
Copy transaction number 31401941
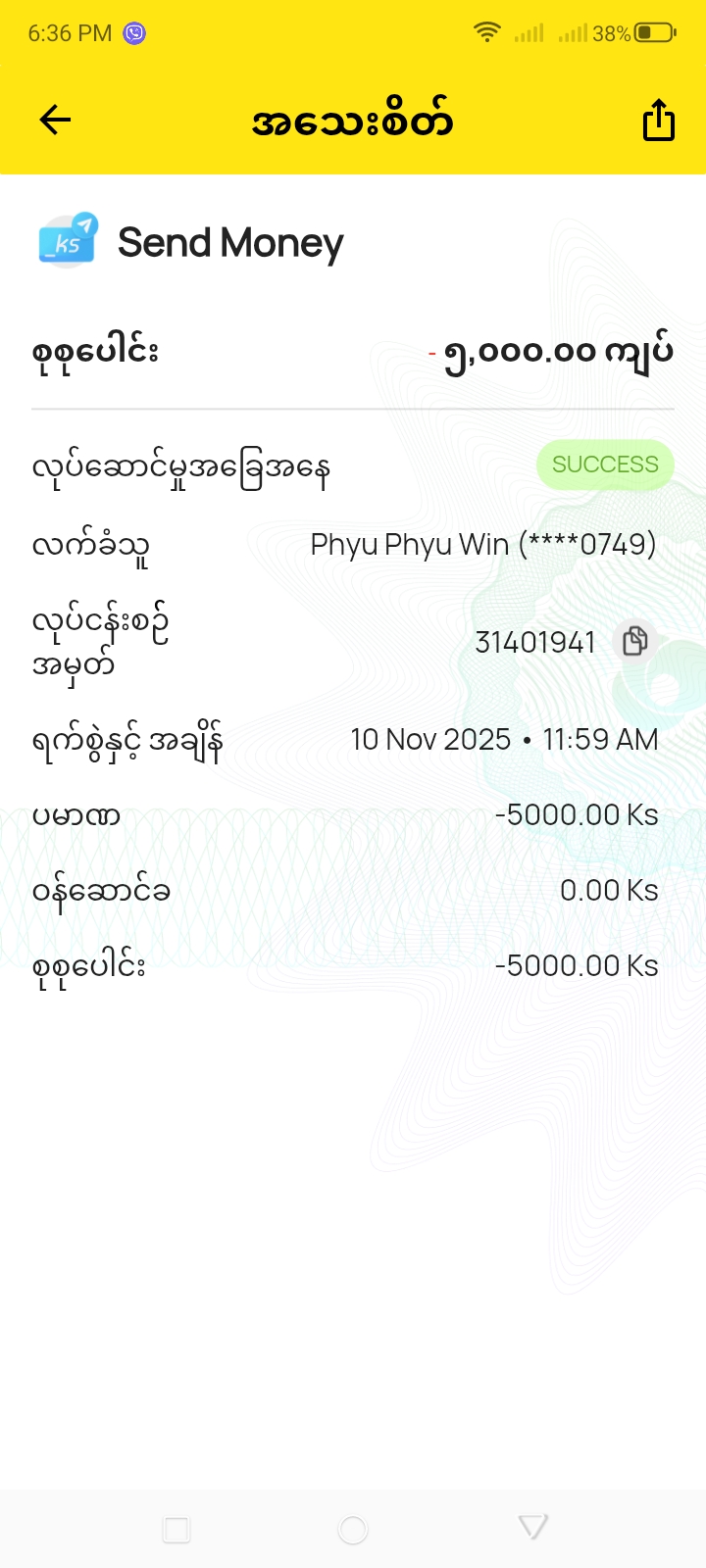pos(634,641)
